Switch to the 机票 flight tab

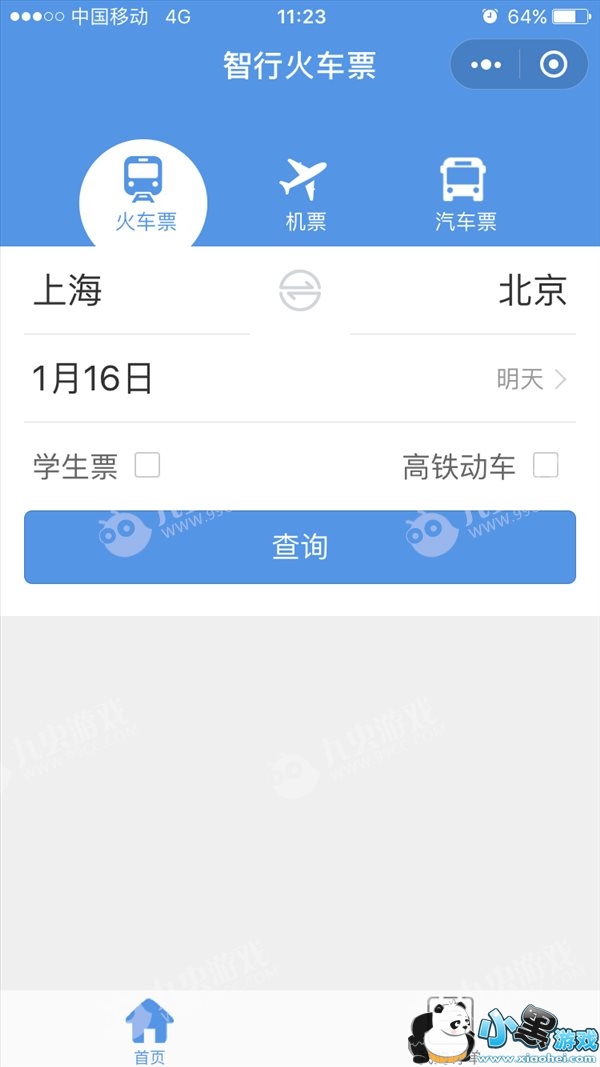304,194
